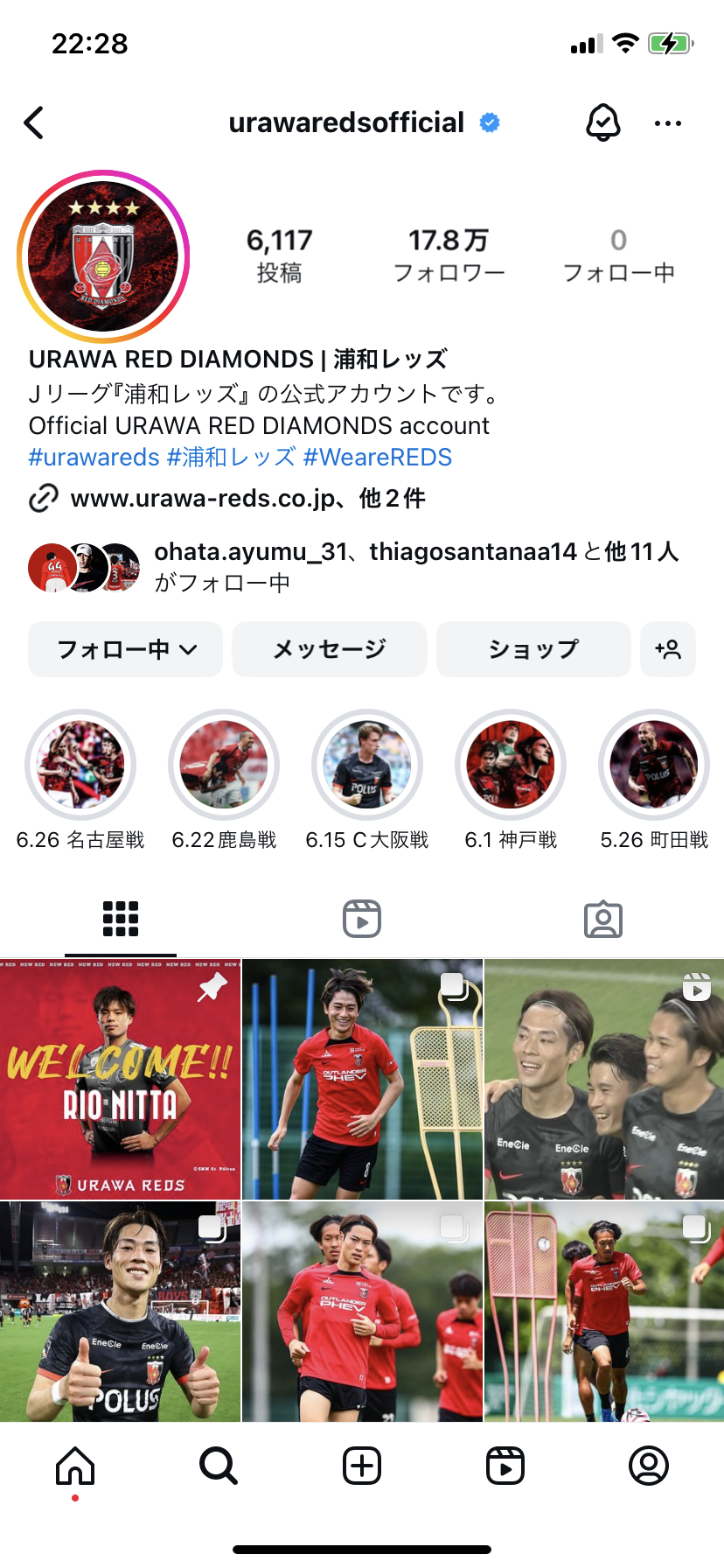Open the pinned WELCOME RIO NITTA post

click(x=120, y=1079)
